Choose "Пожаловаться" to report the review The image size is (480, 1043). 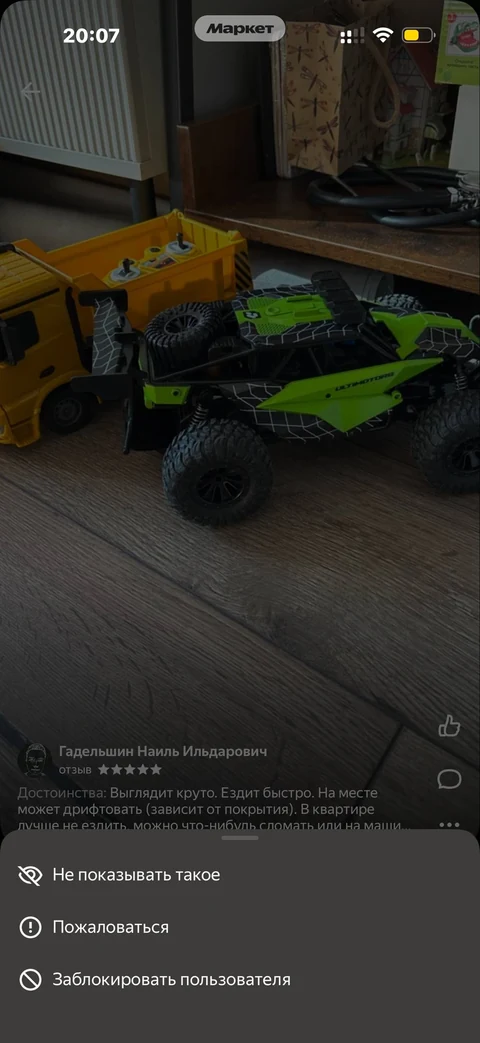(240, 927)
